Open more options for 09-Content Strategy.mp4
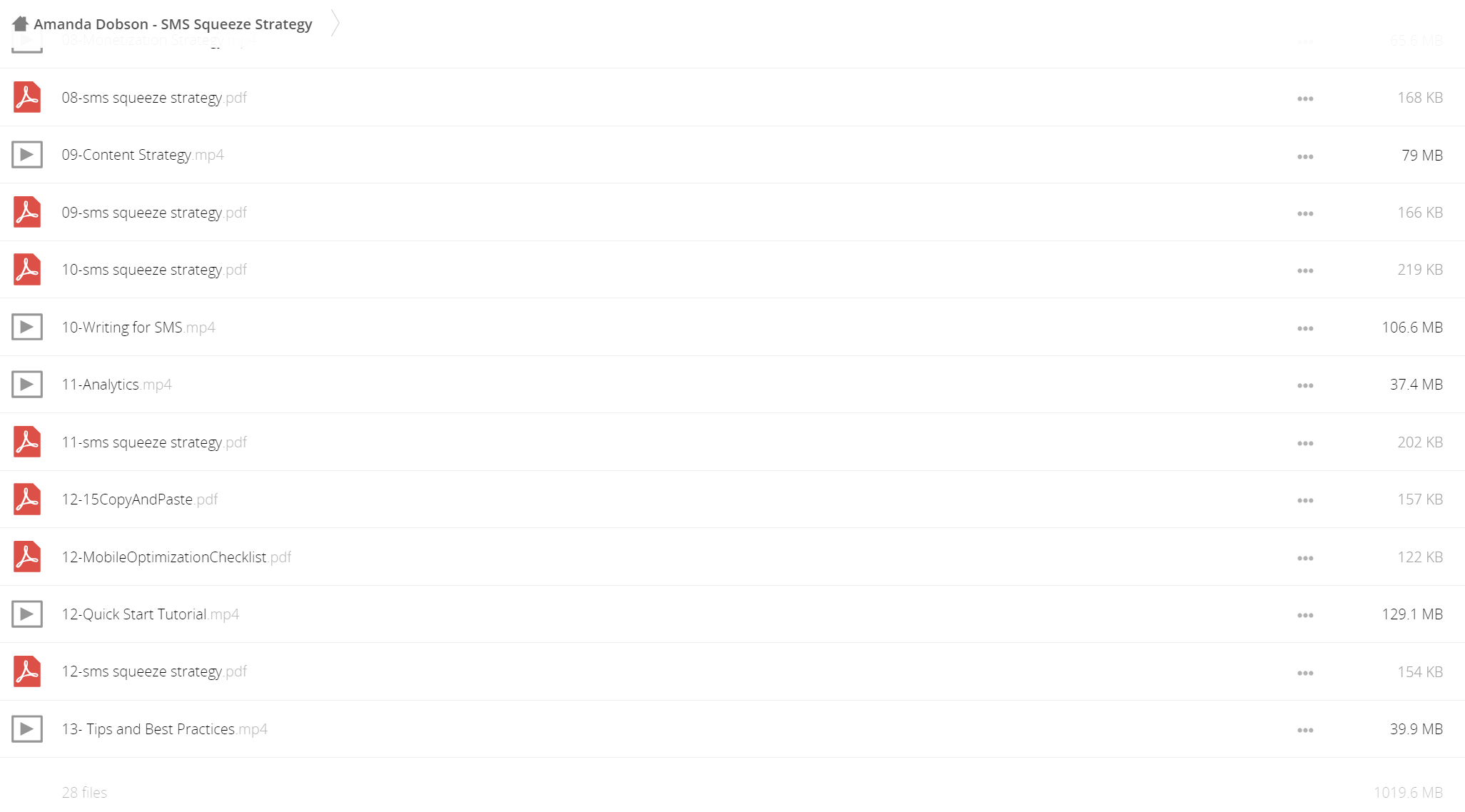 [x=1304, y=156]
